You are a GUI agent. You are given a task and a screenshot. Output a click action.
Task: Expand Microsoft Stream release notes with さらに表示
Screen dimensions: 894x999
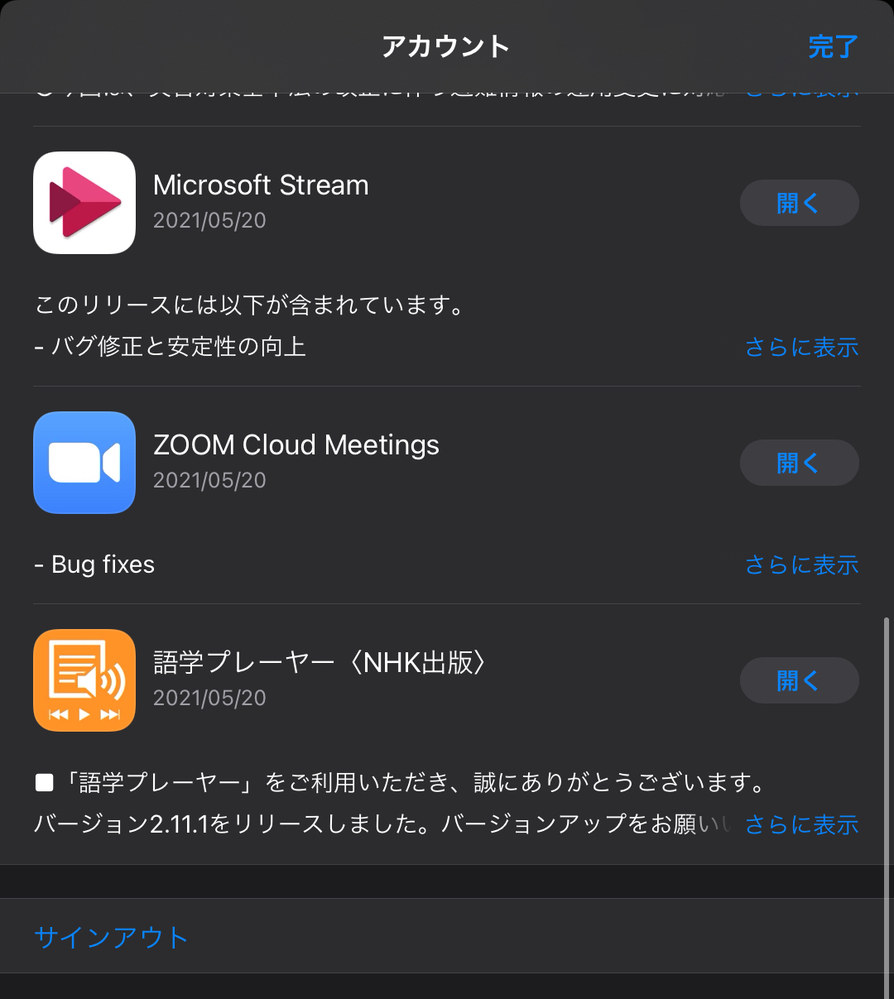[x=800, y=347]
